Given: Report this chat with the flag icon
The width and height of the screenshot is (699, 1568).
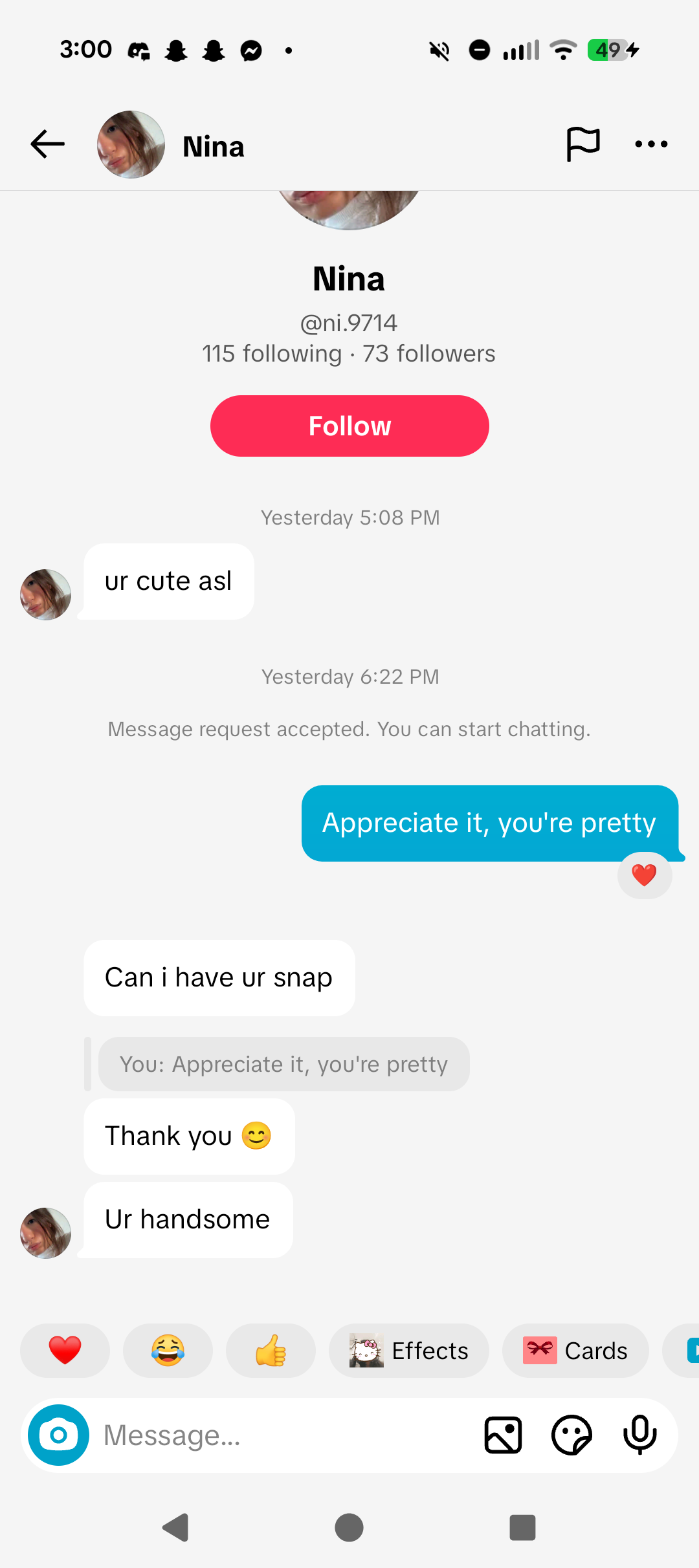Looking at the screenshot, I should [x=582, y=144].
